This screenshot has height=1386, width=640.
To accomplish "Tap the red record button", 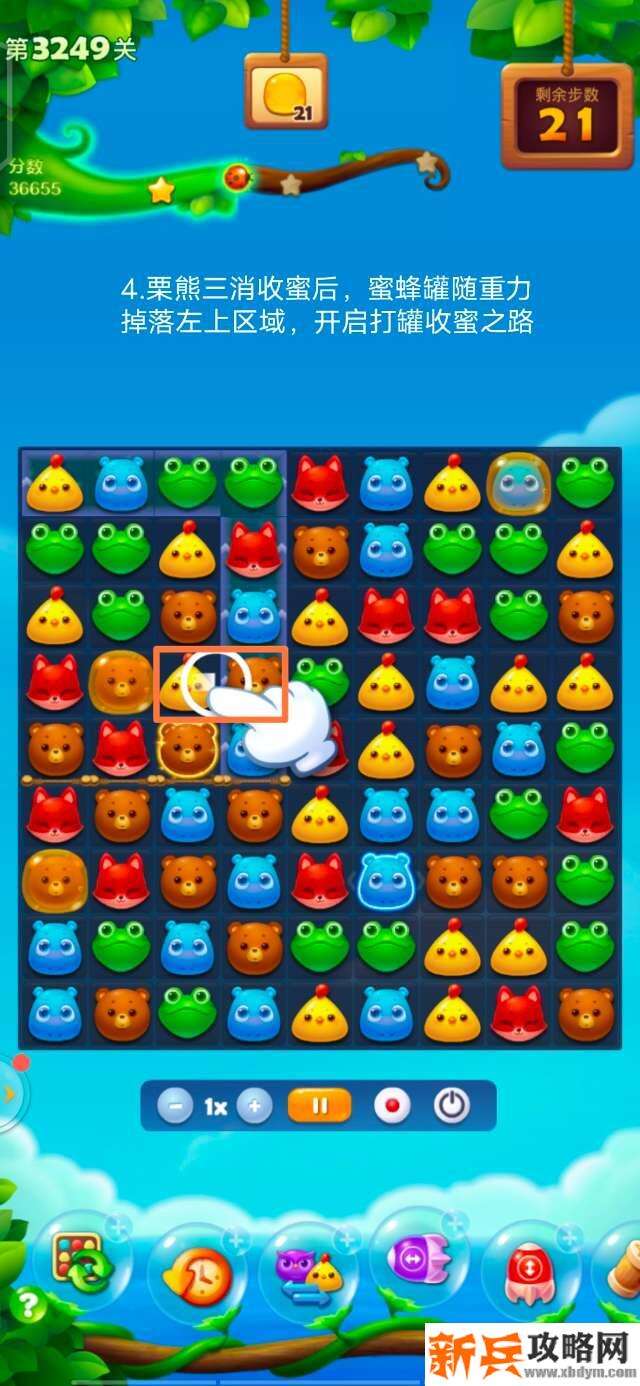I will (x=392, y=1106).
